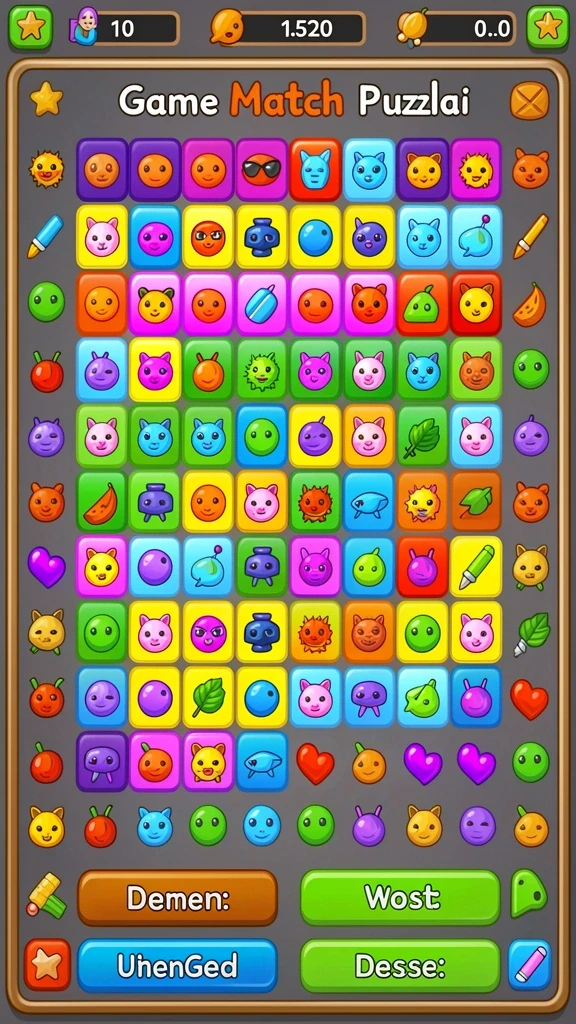
Task: Close the puzzle with the orange X
Action: (x=530, y=101)
